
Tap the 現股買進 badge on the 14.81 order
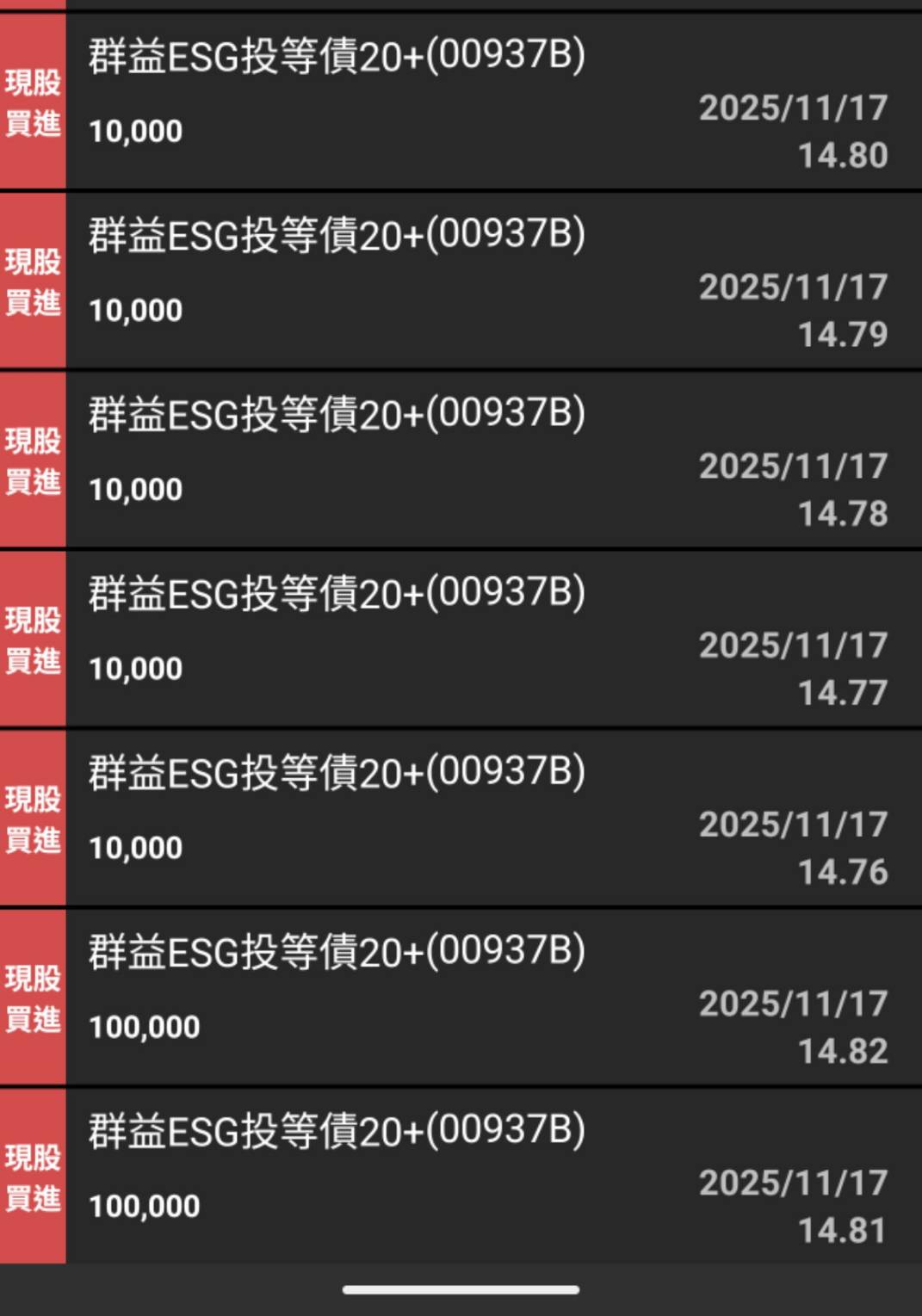(x=32, y=1179)
